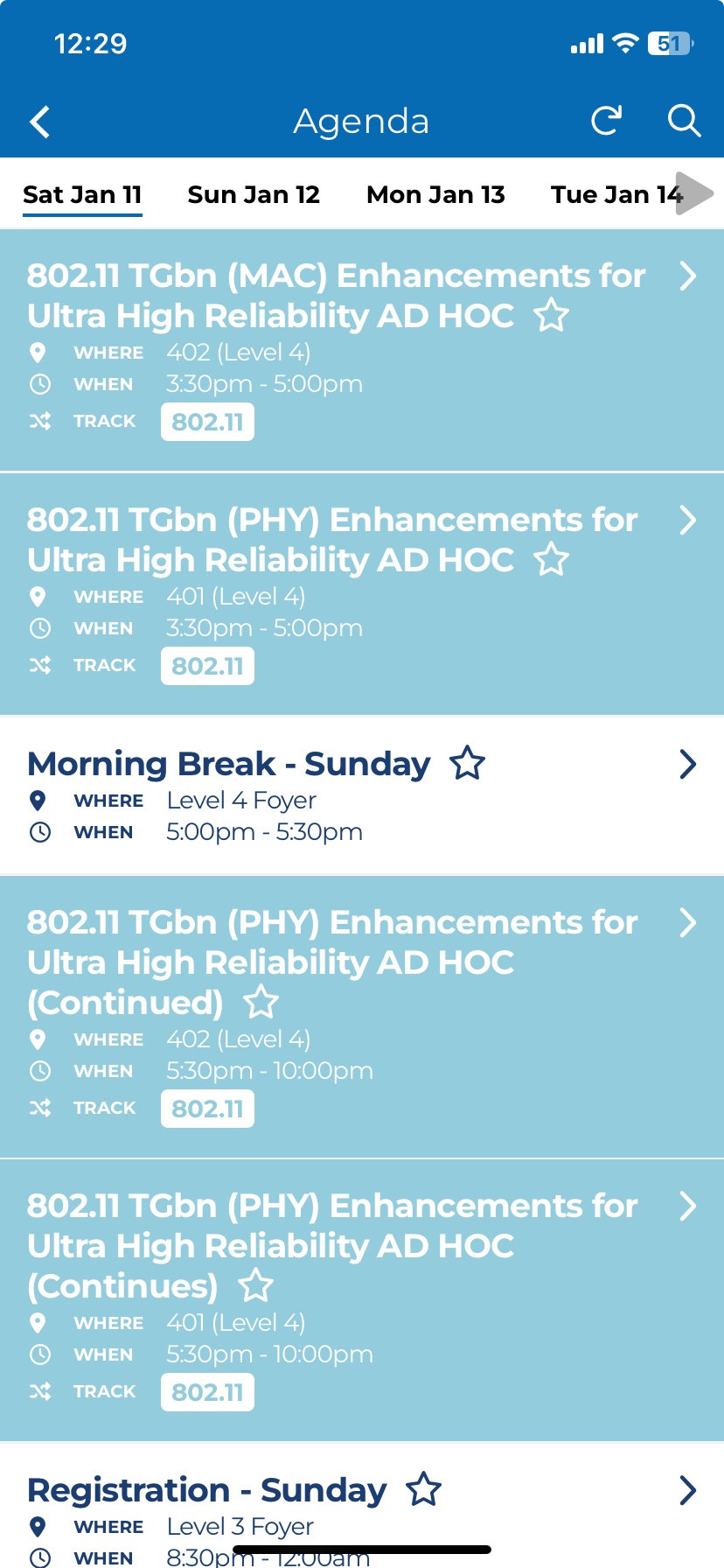Open the agenda search

(684, 121)
